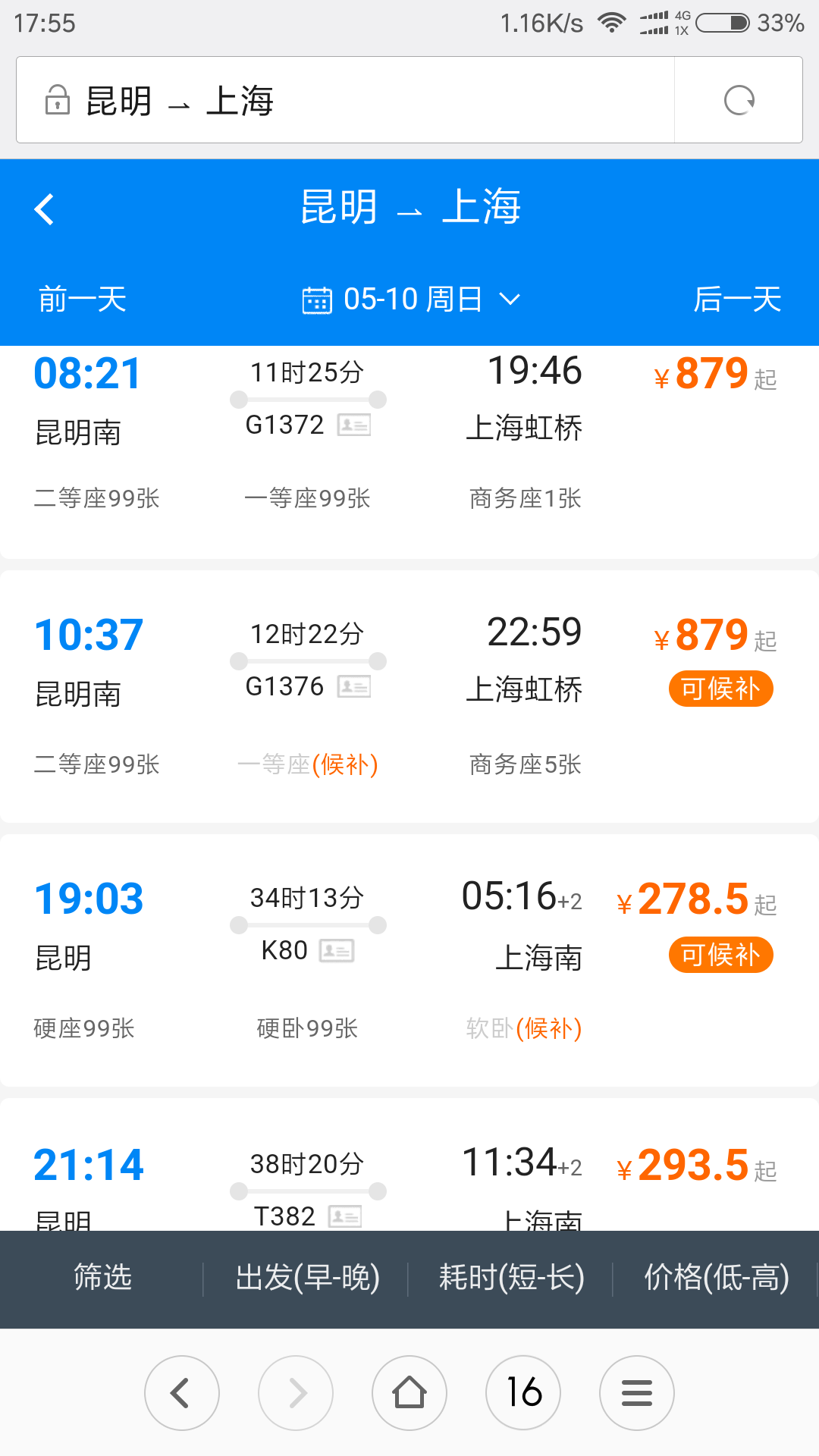Go to the next day (后一天)
Image resolution: width=819 pixels, height=1456 pixels.
(x=737, y=299)
